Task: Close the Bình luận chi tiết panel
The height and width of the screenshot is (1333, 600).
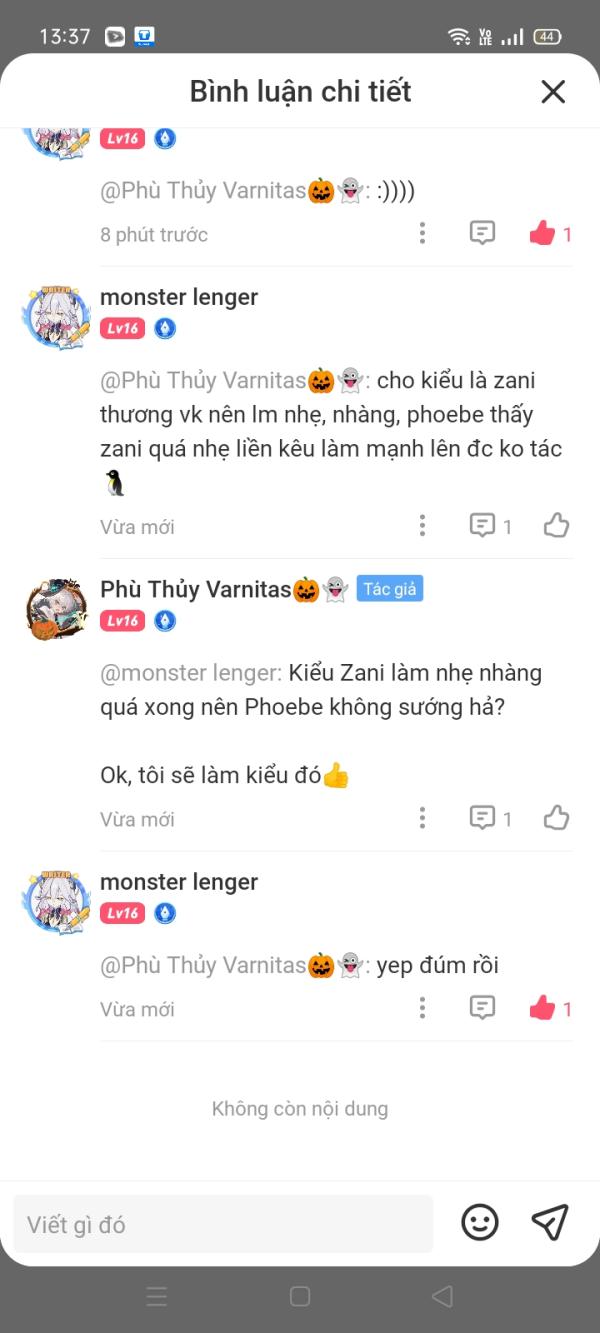Action: 553,92
